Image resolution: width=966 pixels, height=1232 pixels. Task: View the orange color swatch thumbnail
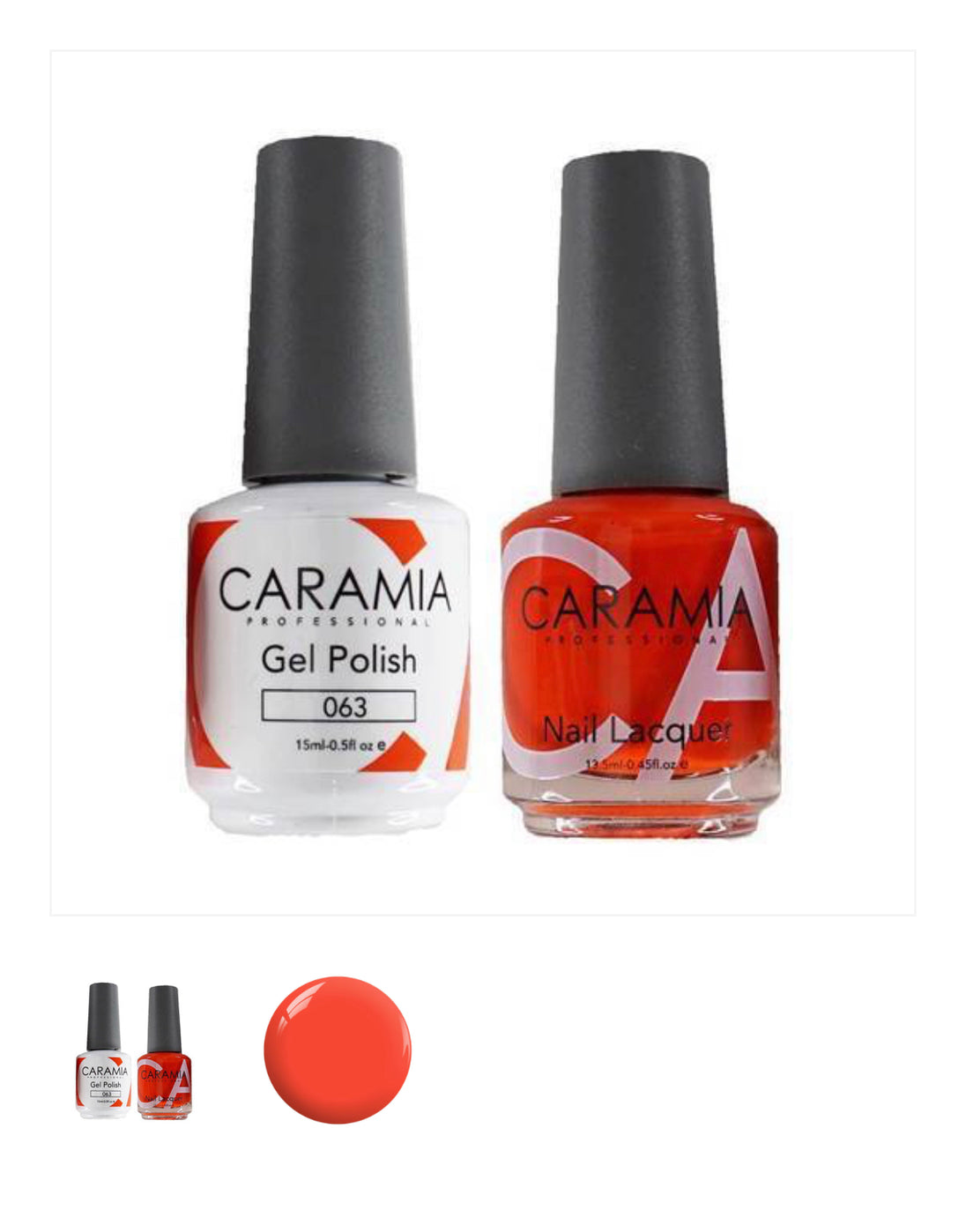click(x=338, y=1050)
